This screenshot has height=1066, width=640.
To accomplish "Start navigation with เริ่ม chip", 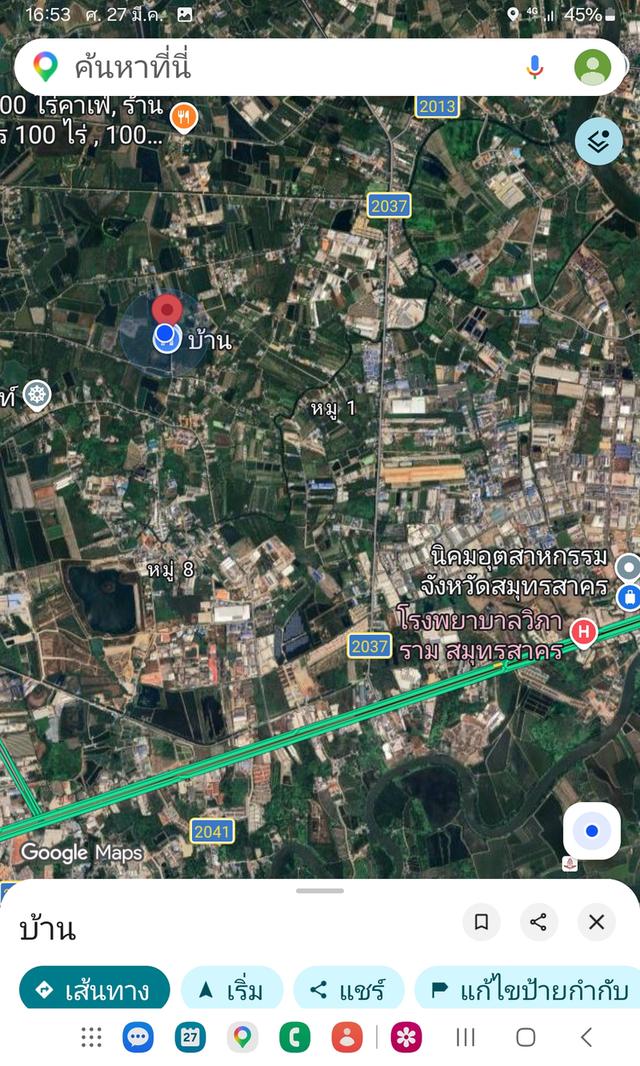I will click(x=232, y=990).
